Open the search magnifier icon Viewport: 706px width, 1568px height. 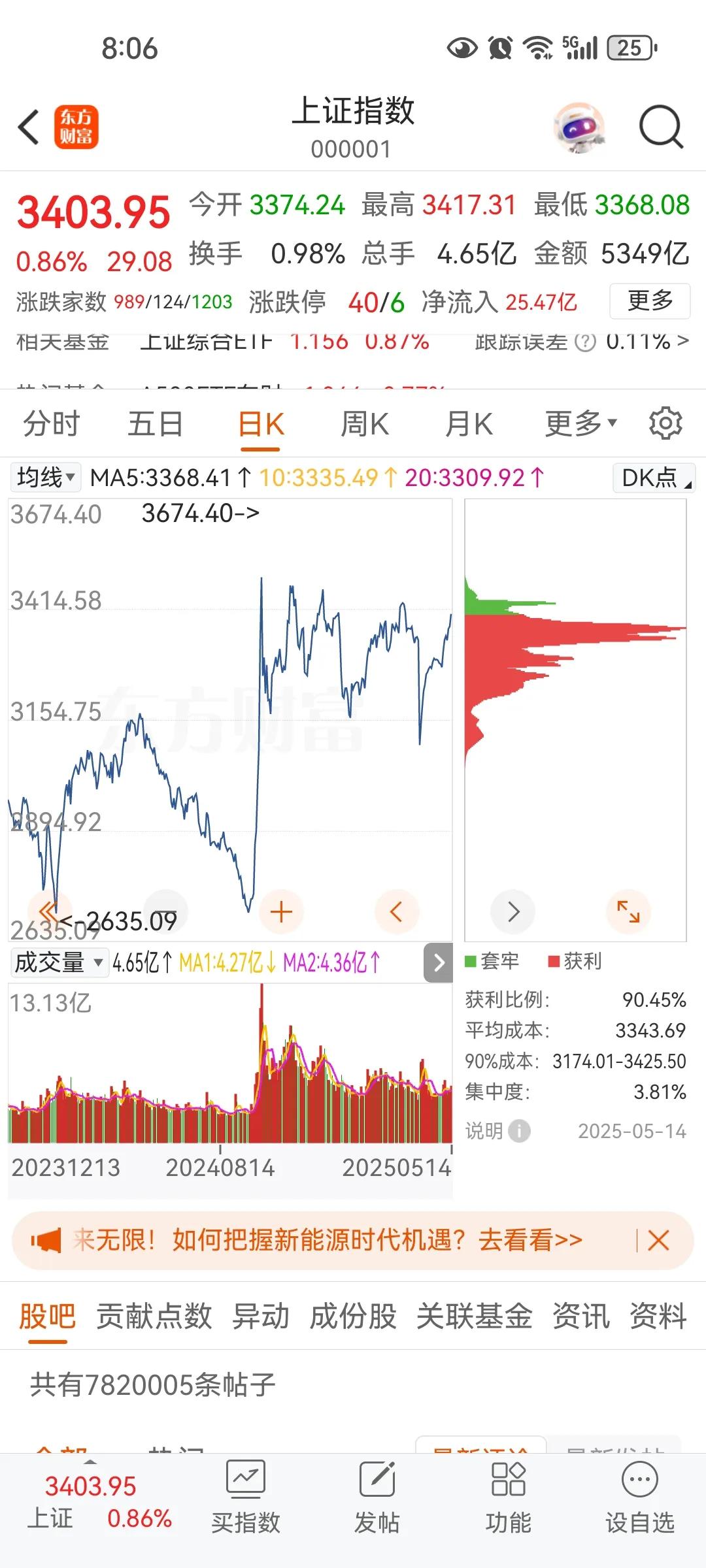pos(660,127)
